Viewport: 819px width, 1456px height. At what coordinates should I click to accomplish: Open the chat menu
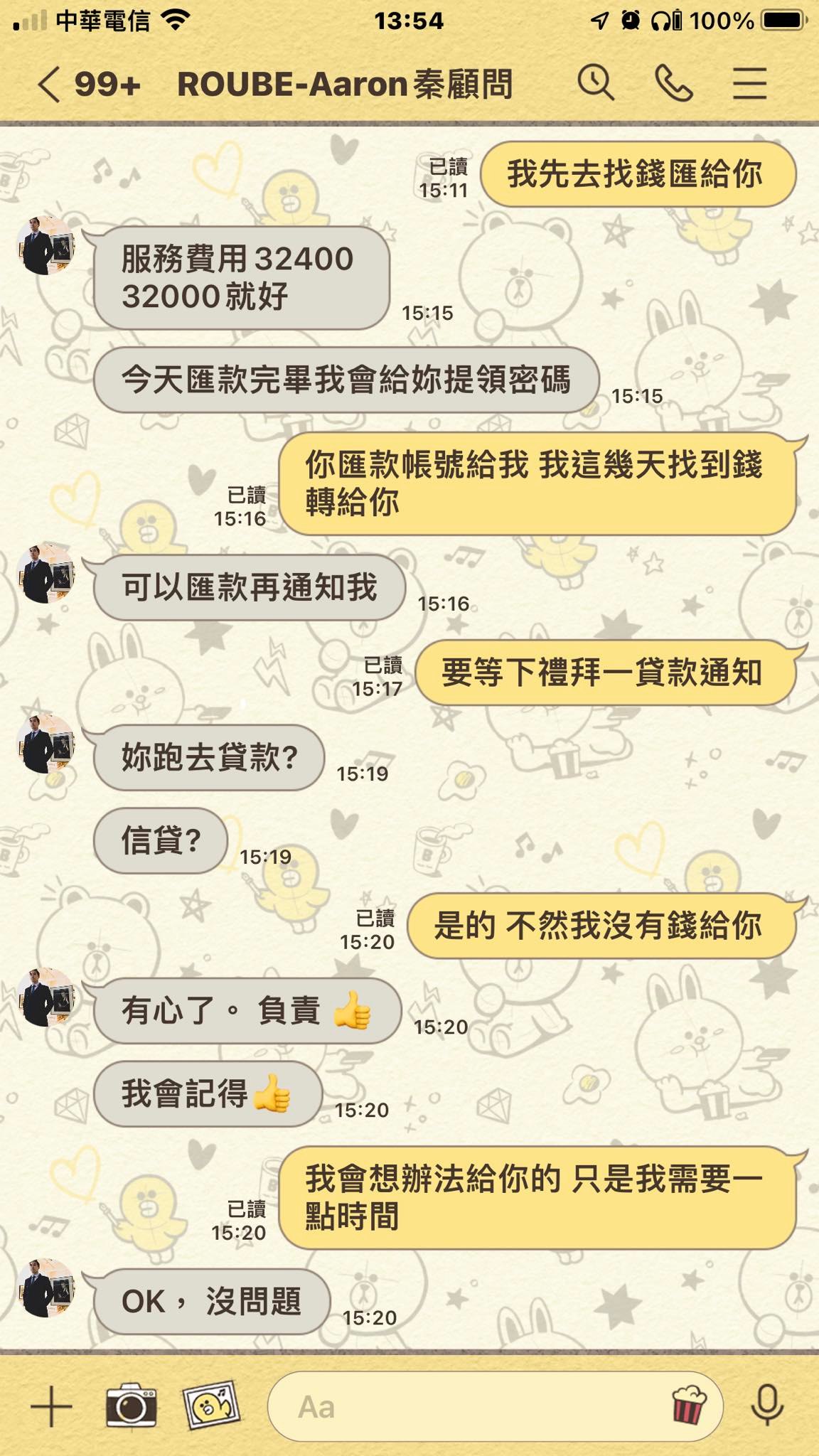coord(749,84)
